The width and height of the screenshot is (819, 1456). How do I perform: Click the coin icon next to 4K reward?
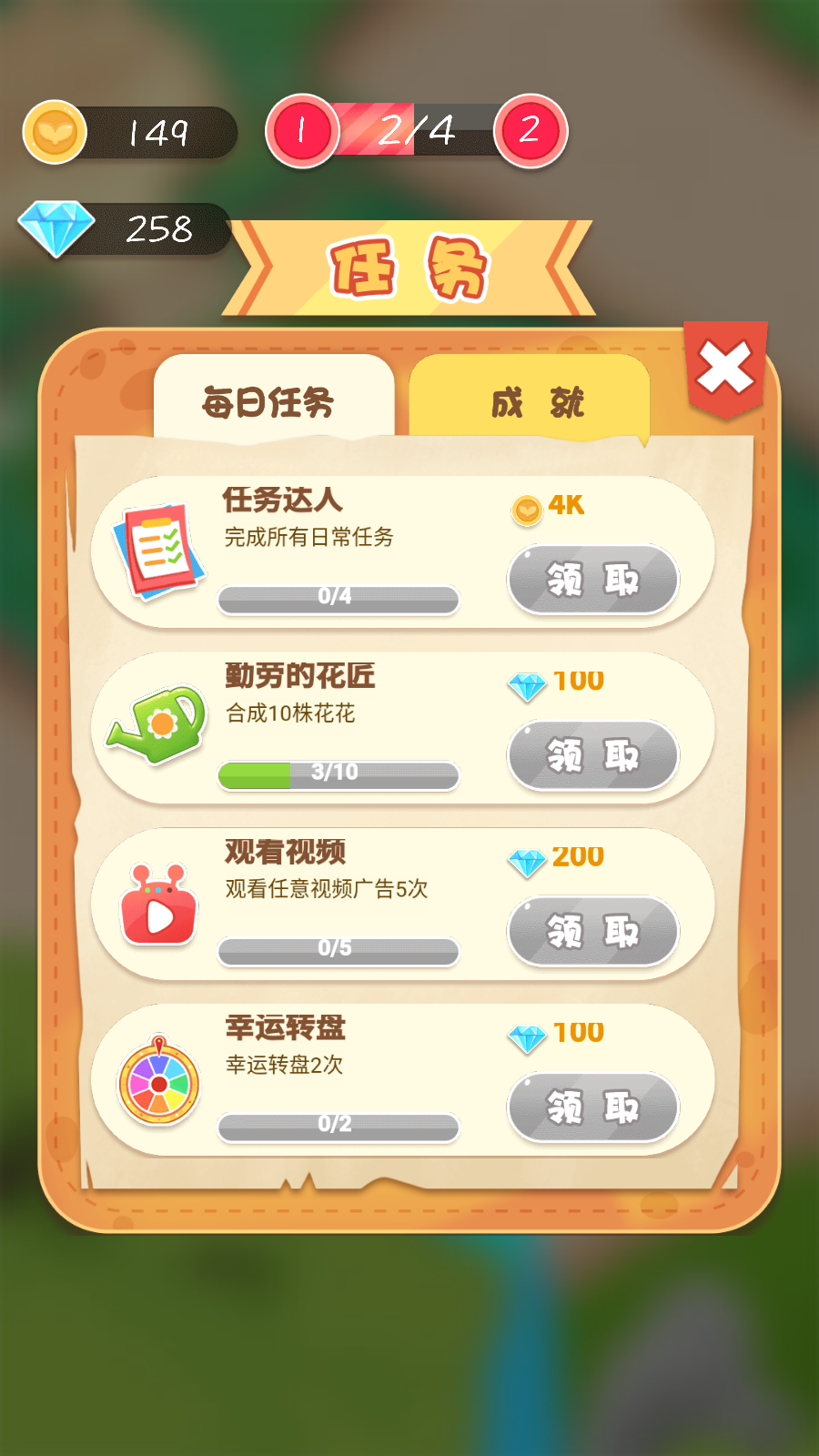pos(526,507)
